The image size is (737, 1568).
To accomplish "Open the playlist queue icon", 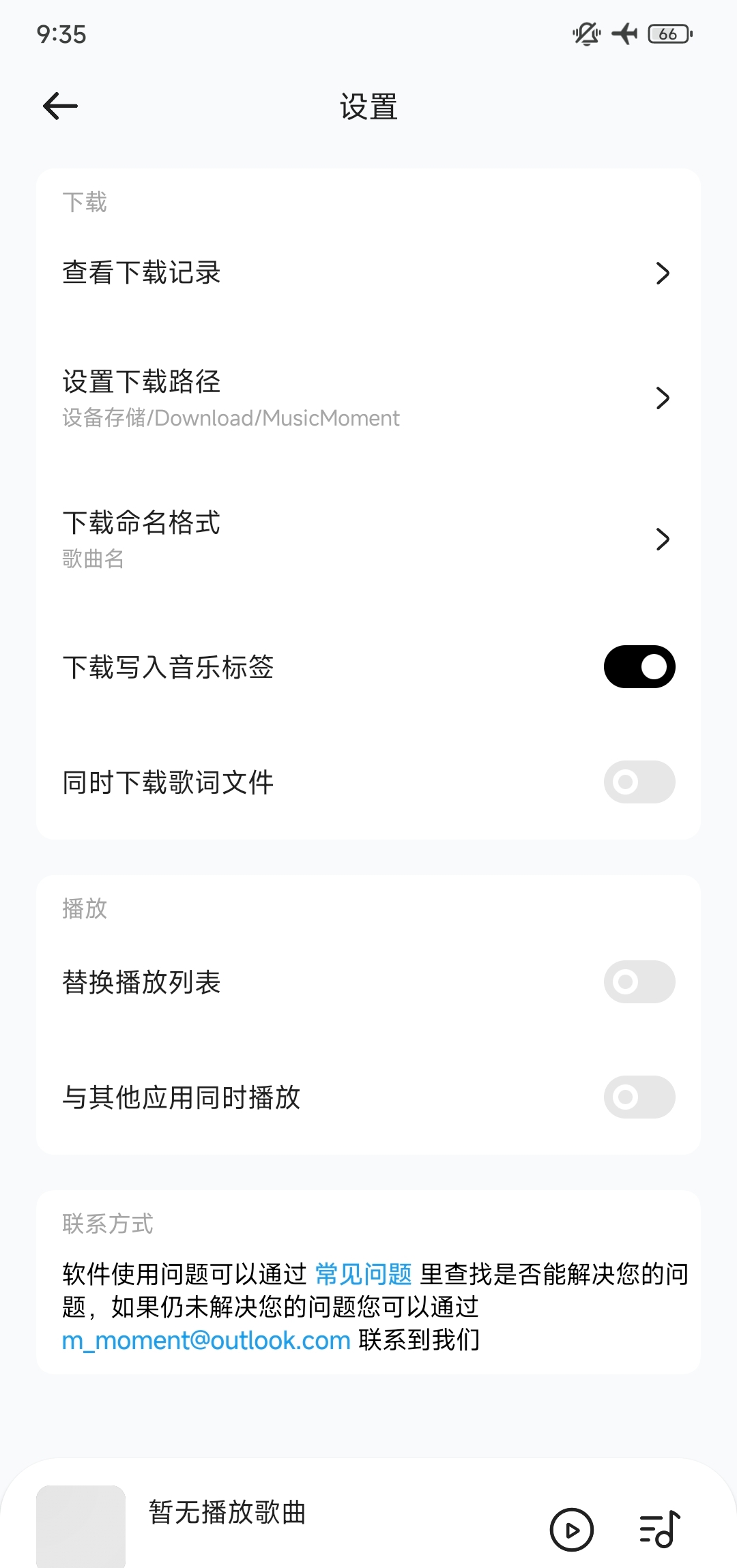I will coord(660,1530).
